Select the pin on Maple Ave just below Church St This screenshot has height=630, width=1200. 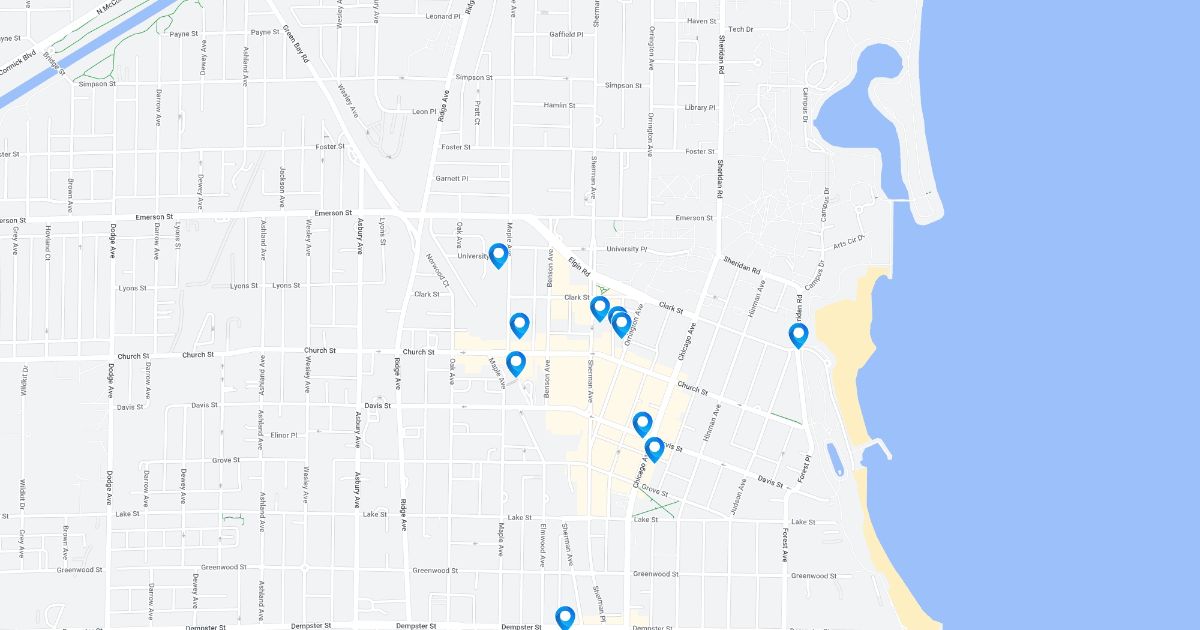tap(516, 362)
